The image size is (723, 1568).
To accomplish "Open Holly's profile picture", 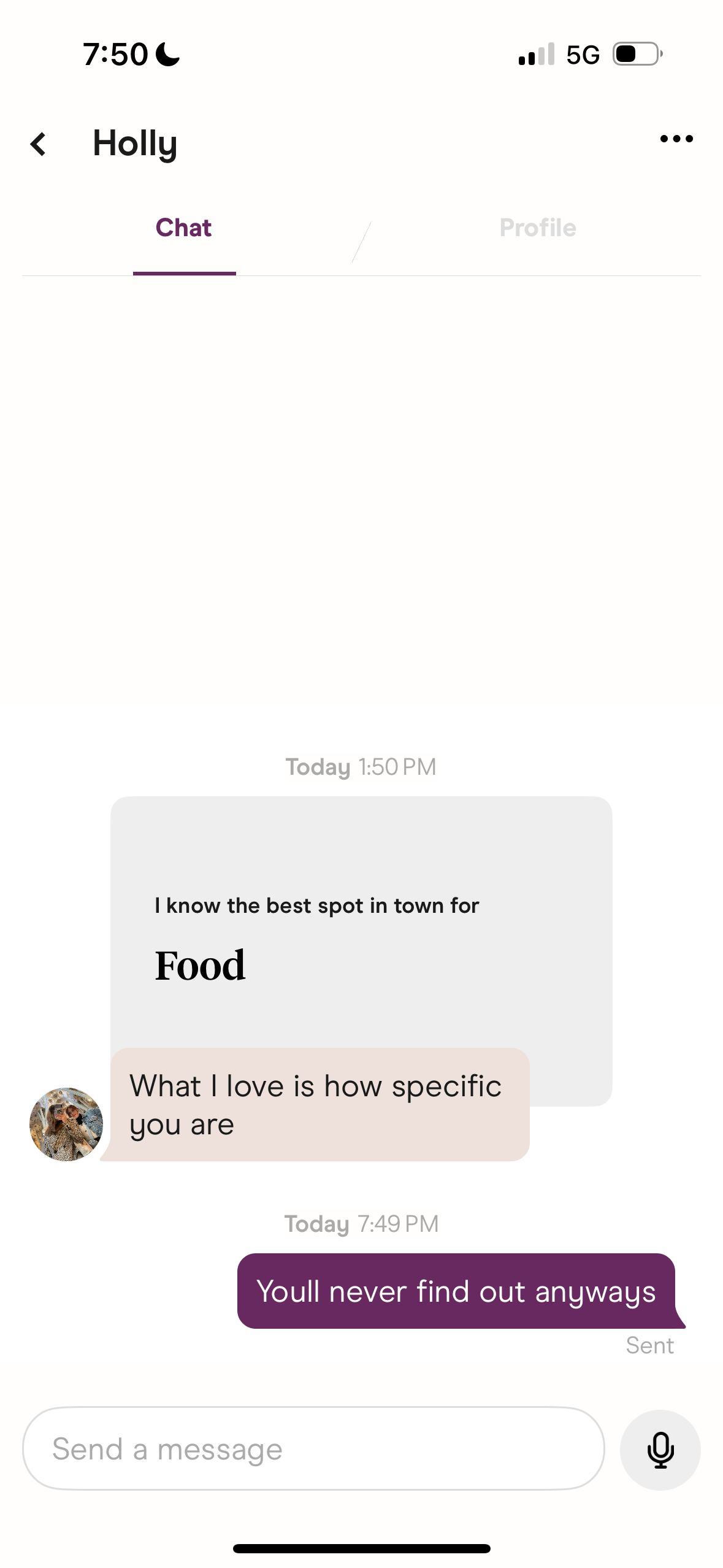I will coord(66,1124).
